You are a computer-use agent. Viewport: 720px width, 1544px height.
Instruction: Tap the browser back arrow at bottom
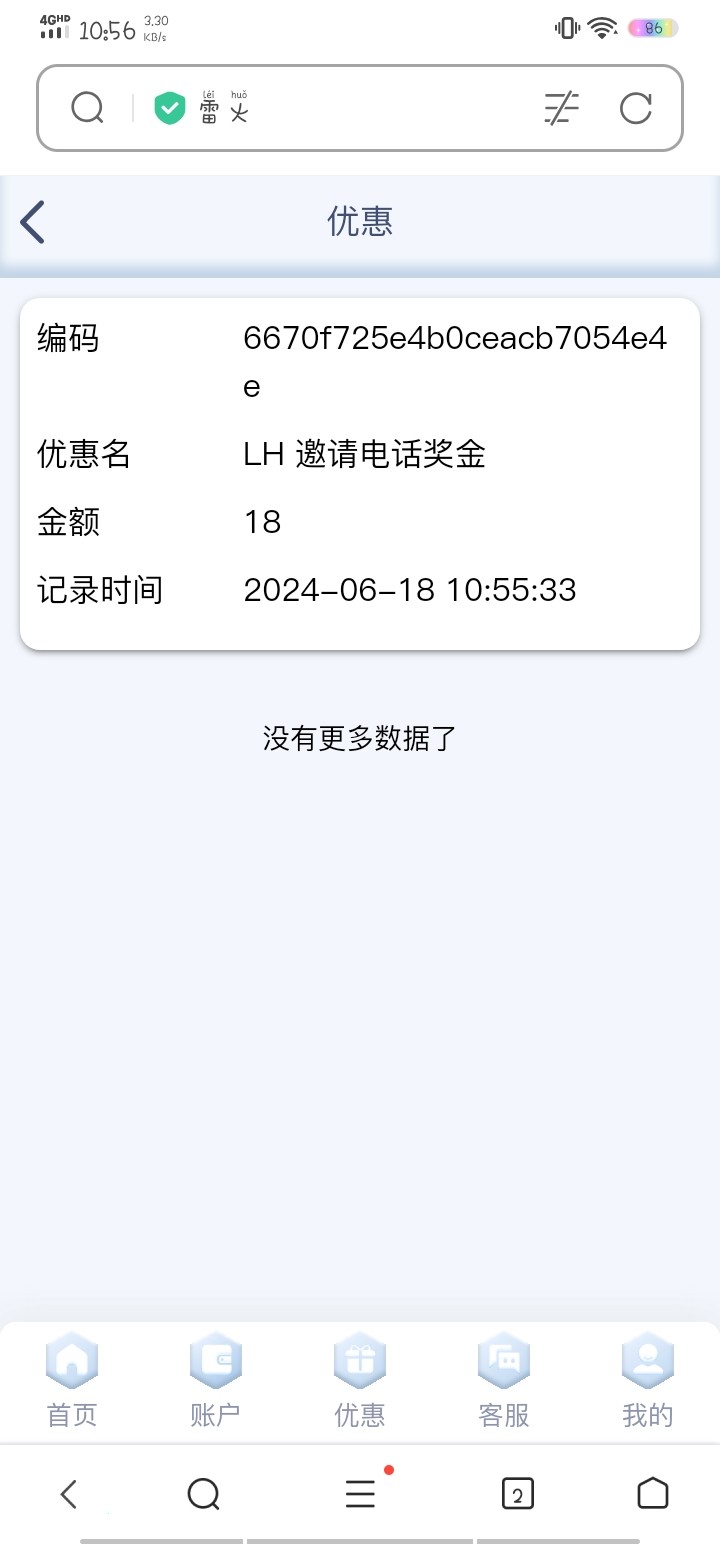pos(68,1494)
